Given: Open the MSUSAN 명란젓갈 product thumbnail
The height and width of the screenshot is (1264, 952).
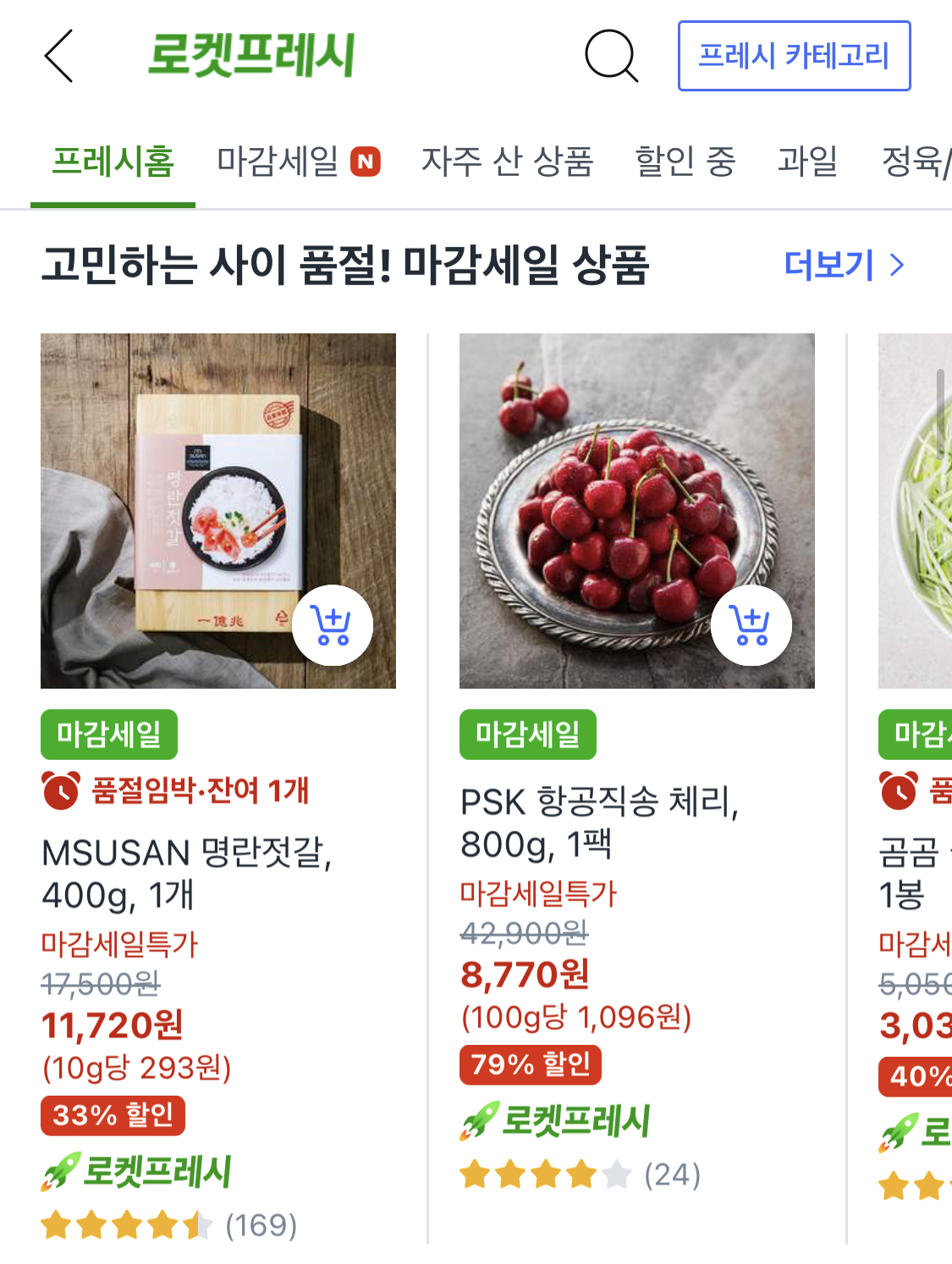Looking at the screenshot, I should 218,509.
